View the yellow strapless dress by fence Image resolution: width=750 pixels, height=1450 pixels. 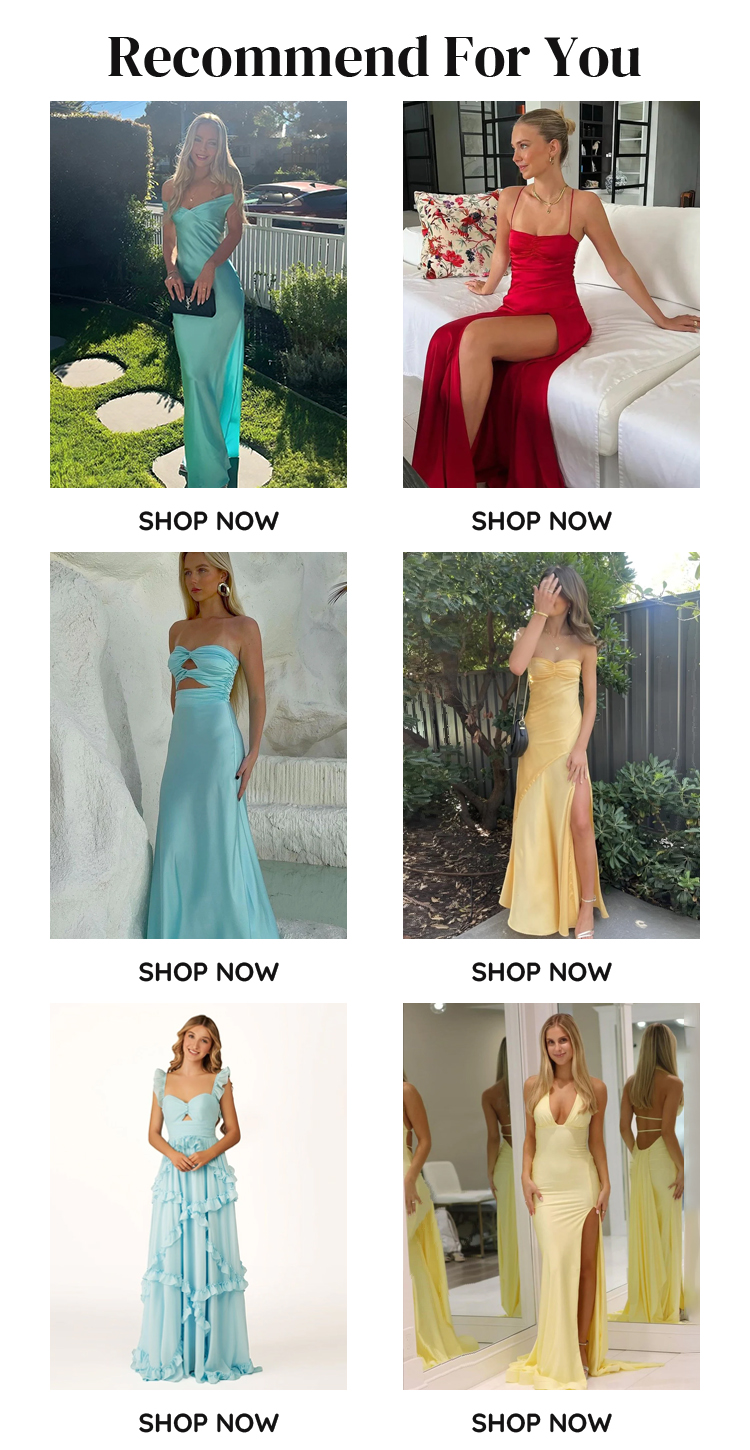pos(551,745)
